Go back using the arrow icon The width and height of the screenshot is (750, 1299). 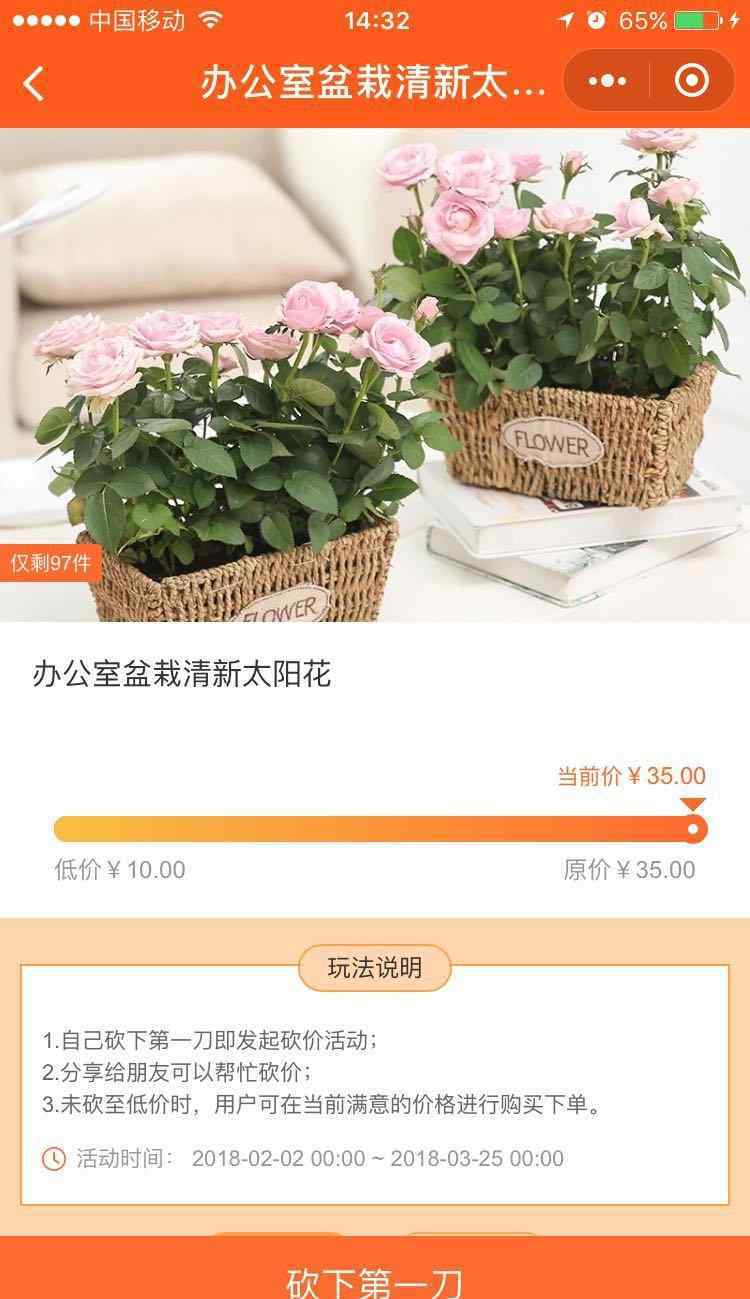(34, 83)
